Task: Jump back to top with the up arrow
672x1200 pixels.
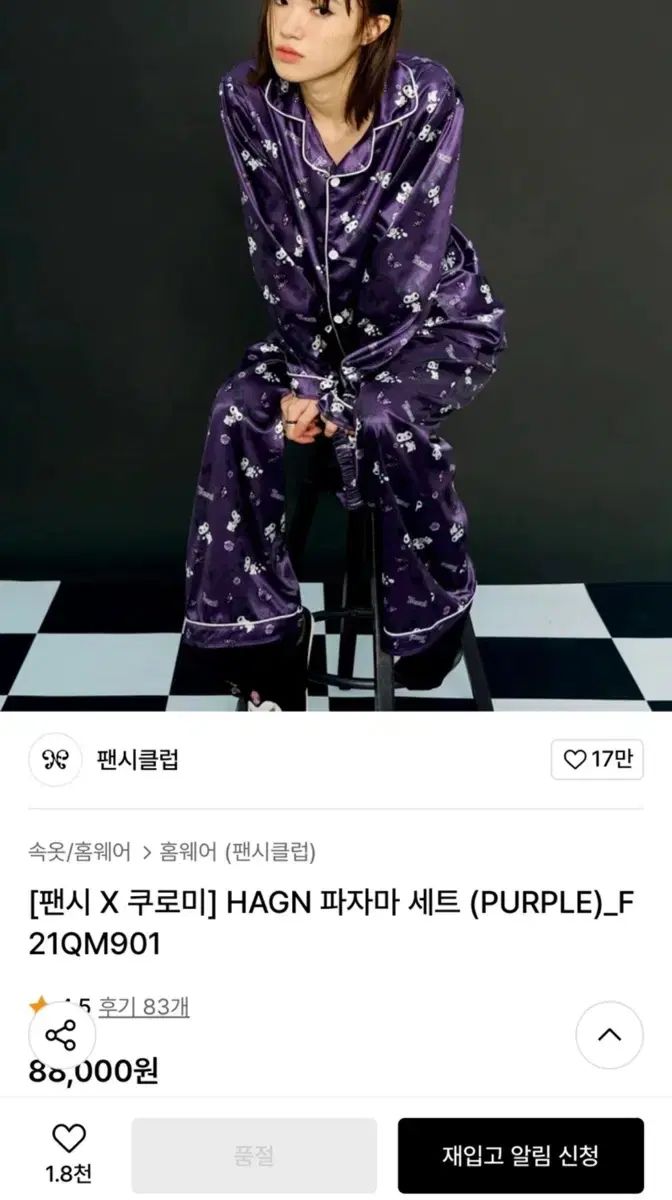Action: (x=609, y=1035)
